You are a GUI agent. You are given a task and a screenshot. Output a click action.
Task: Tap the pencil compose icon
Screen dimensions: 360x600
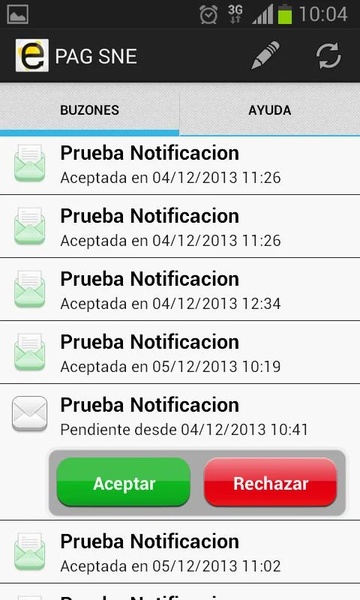pyautogui.click(x=265, y=56)
